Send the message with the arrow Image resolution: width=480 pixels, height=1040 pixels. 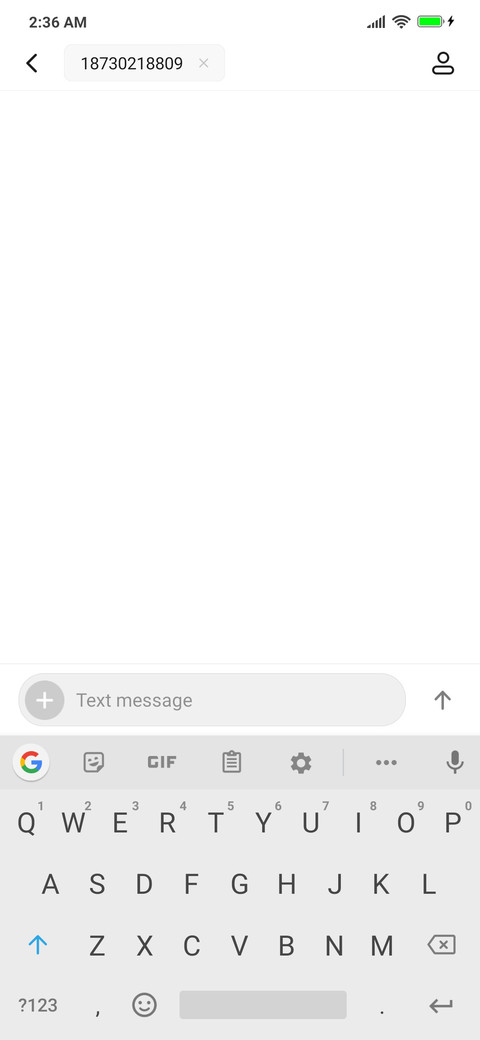click(442, 700)
